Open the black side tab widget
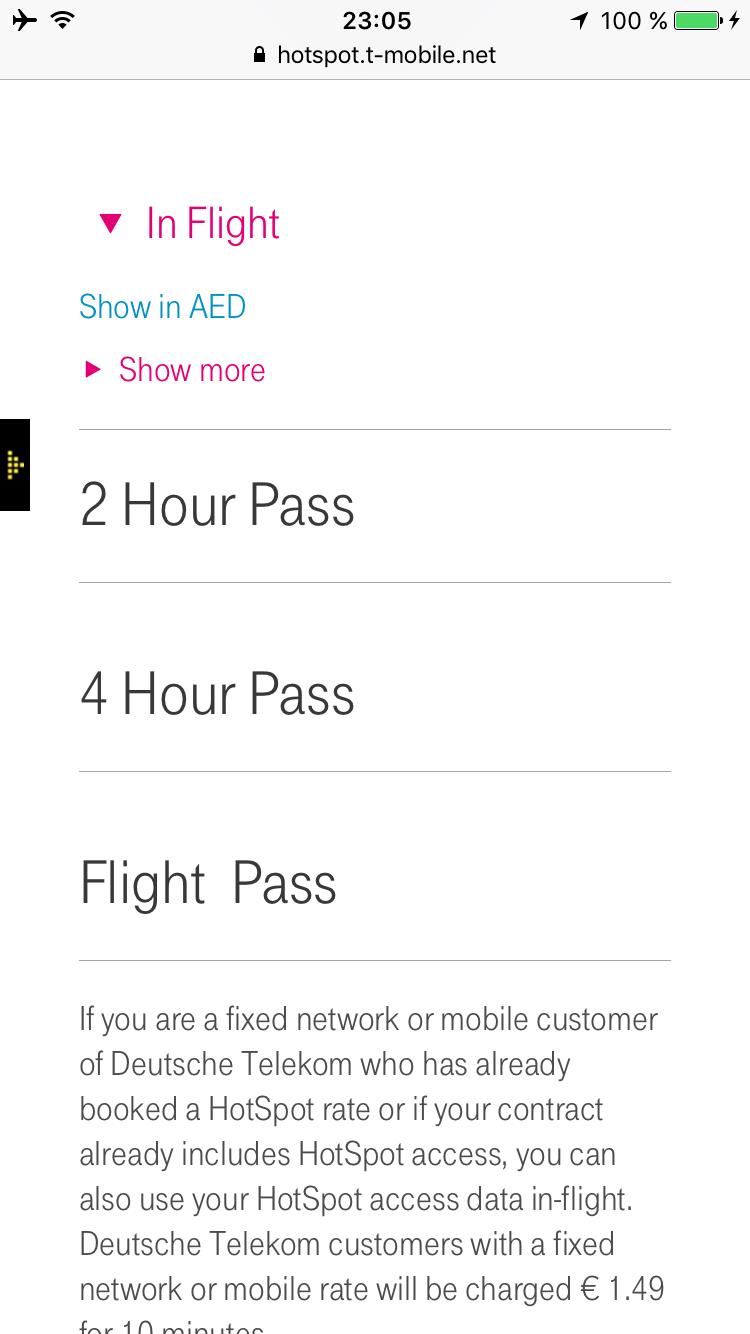Viewport: 750px width, 1334px height. pyautogui.click(x=14, y=465)
